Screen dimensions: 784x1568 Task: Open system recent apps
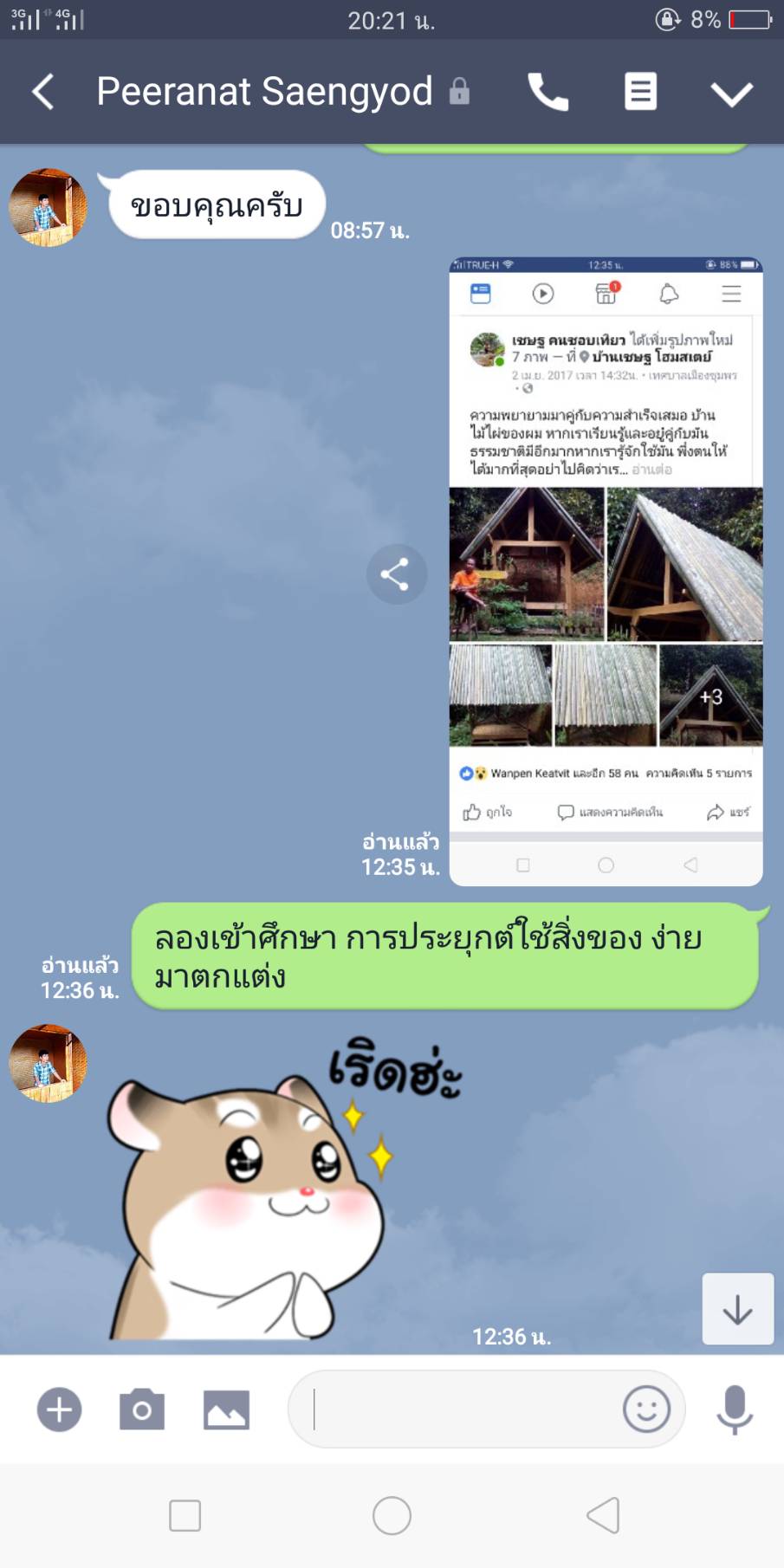185,1515
